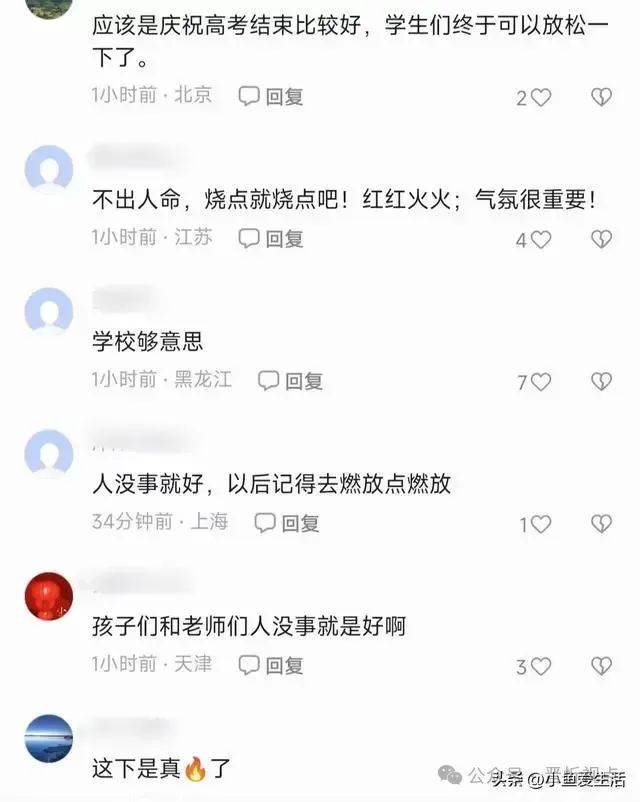Dislike the 学校够意思 comment

(x=601, y=381)
